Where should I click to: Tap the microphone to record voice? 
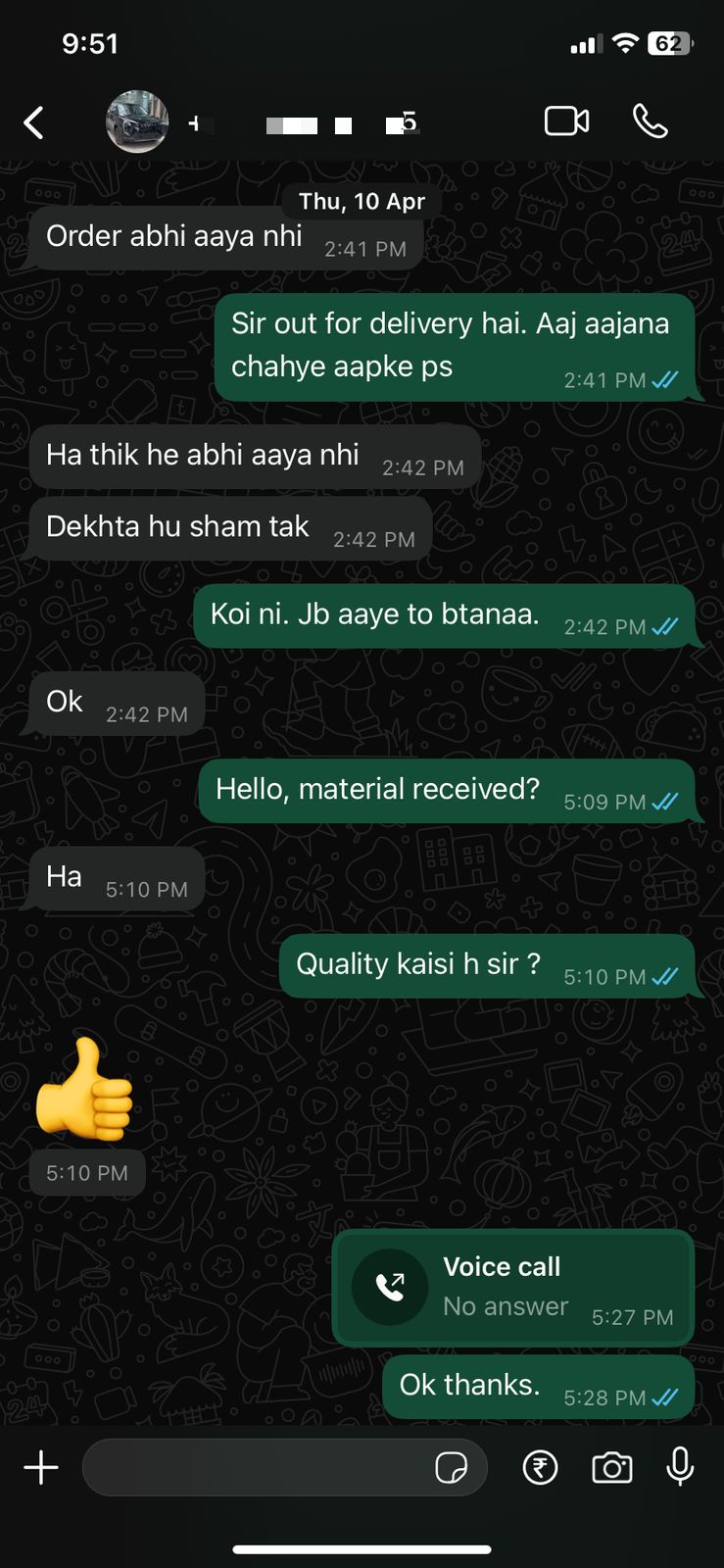pyautogui.click(x=680, y=1467)
